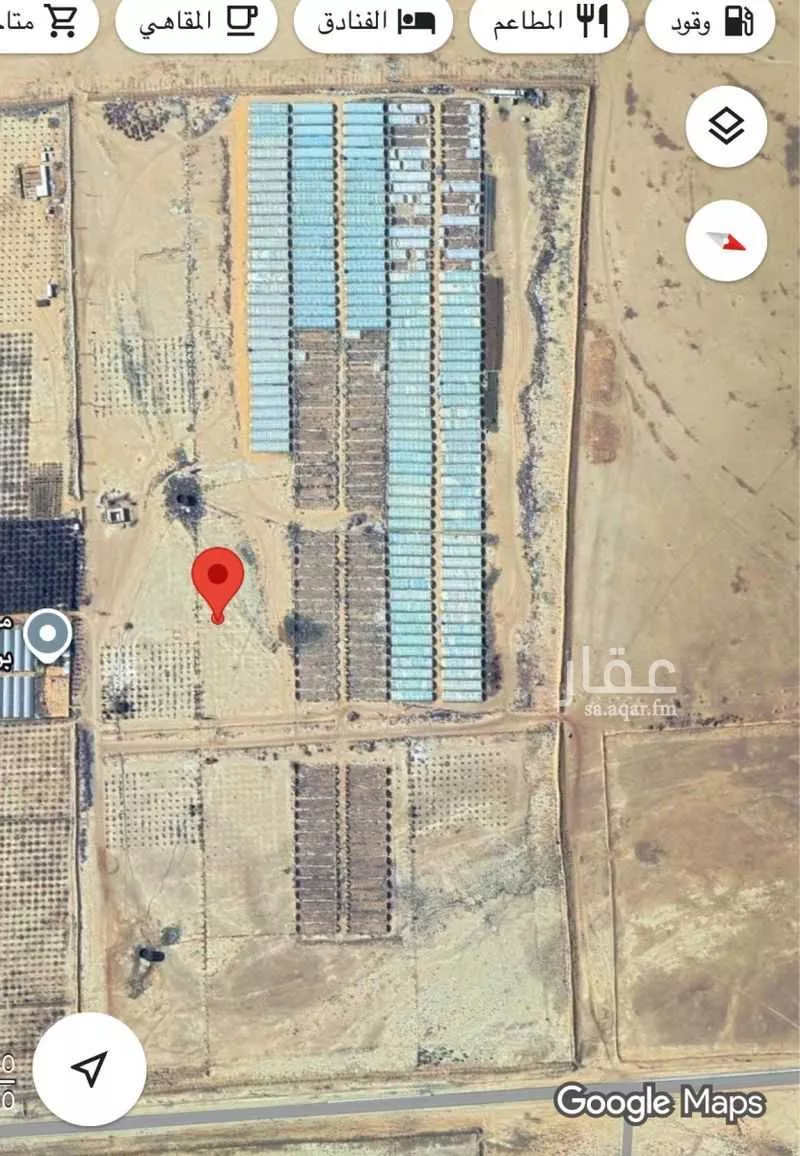
Task: Open Street View via the blue photo circle
Action: coord(44,634)
